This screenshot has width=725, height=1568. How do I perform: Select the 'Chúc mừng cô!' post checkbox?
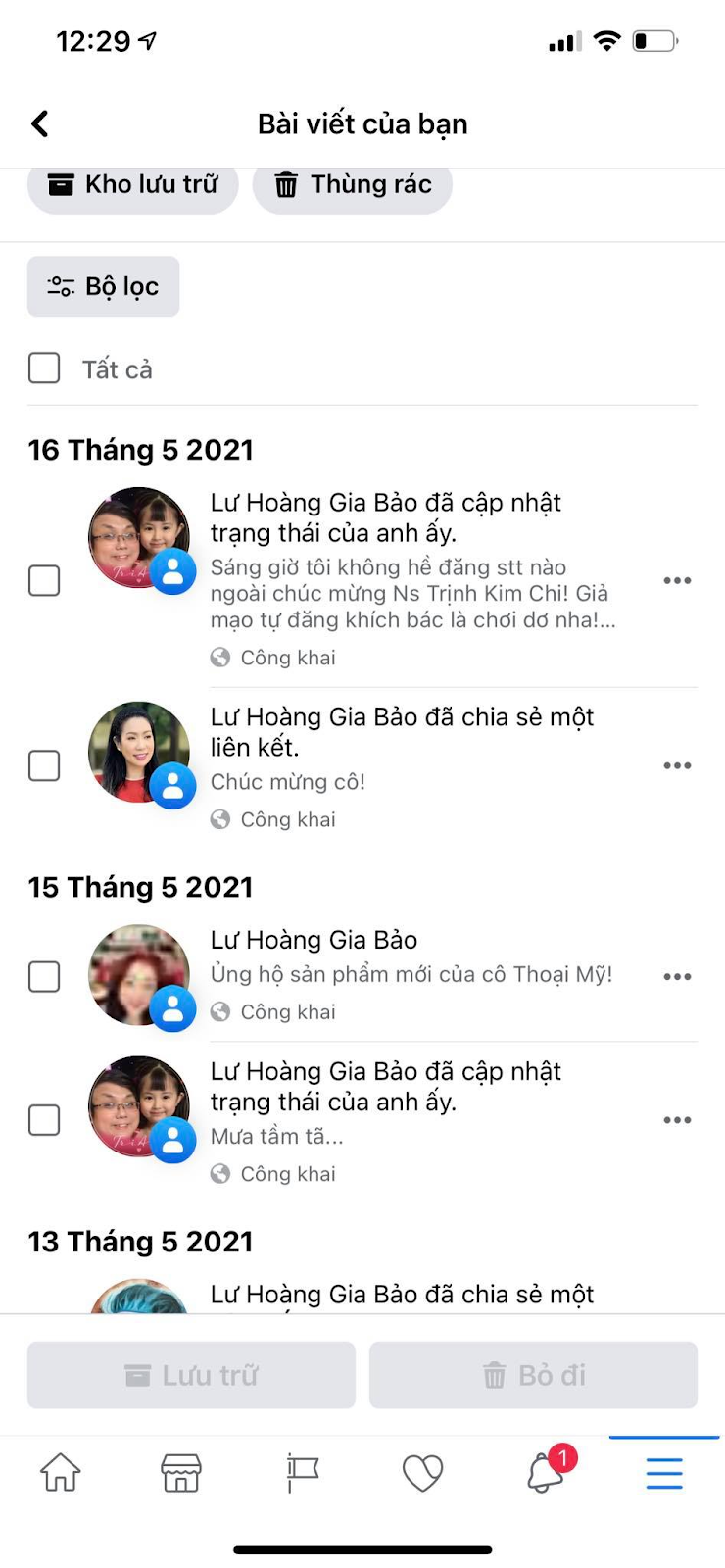pyautogui.click(x=44, y=765)
